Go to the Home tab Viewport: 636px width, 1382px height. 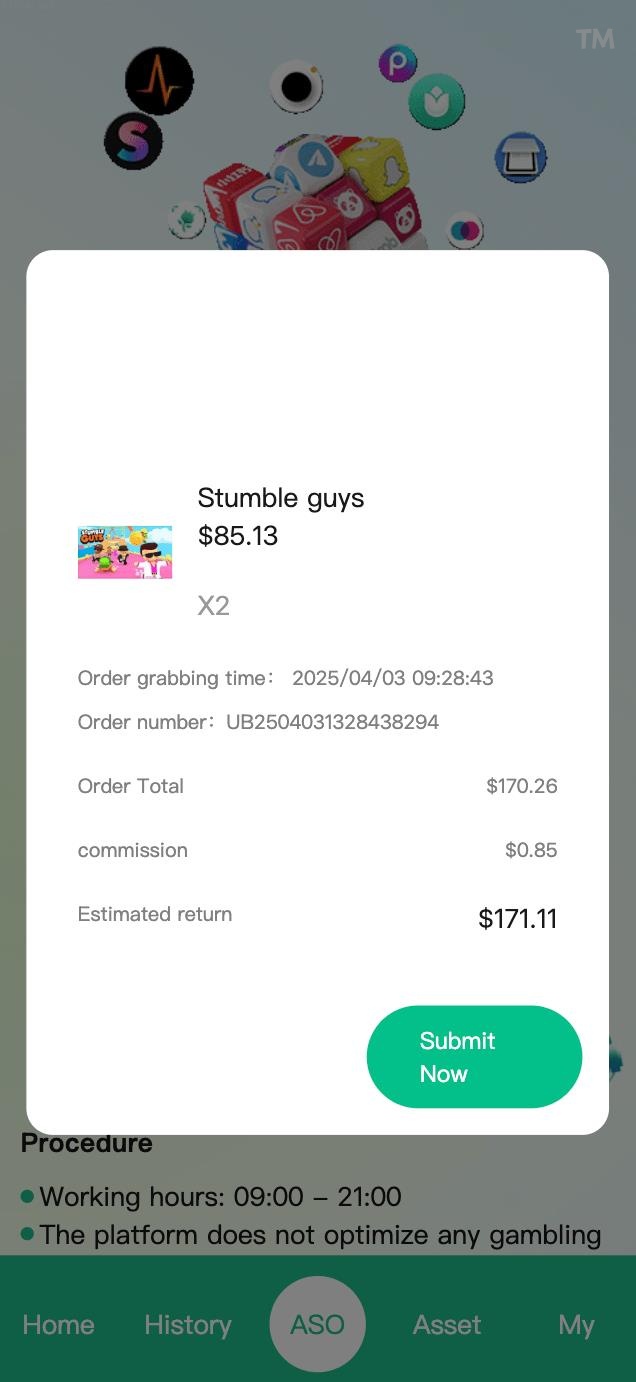[58, 1325]
